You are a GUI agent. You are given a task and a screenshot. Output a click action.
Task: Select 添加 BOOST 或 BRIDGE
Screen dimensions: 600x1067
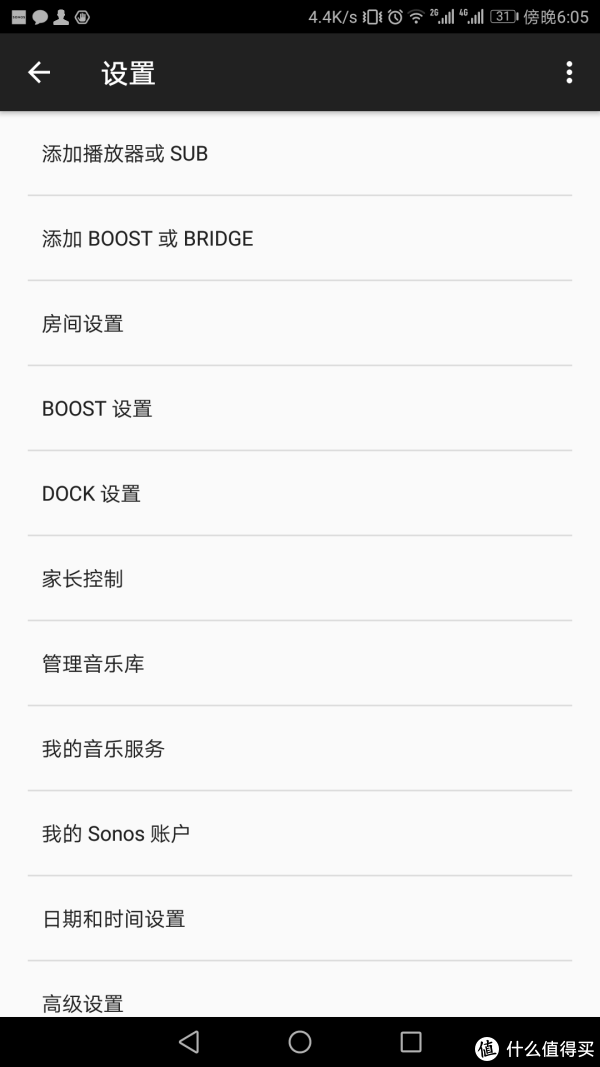pos(300,238)
